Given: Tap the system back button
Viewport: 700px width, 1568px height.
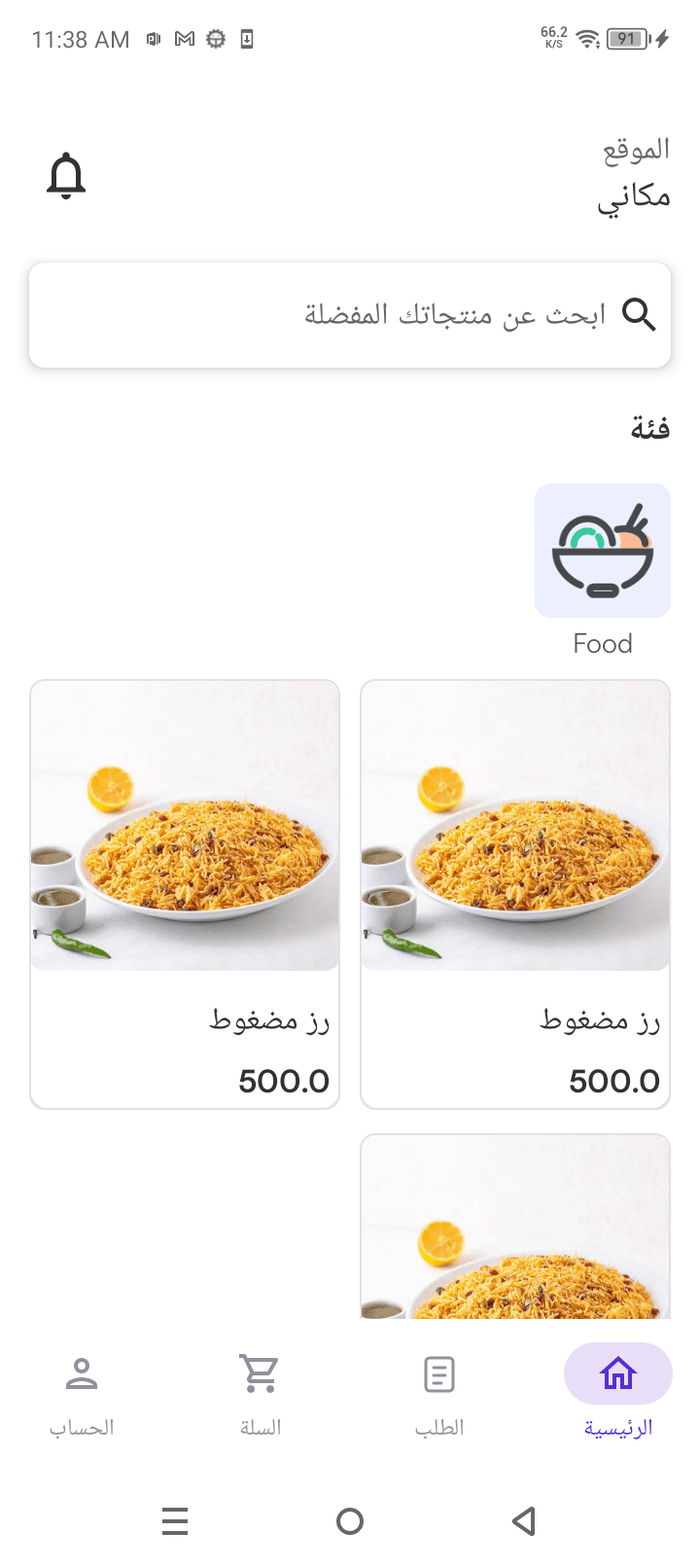Looking at the screenshot, I should pos(524,1520).
